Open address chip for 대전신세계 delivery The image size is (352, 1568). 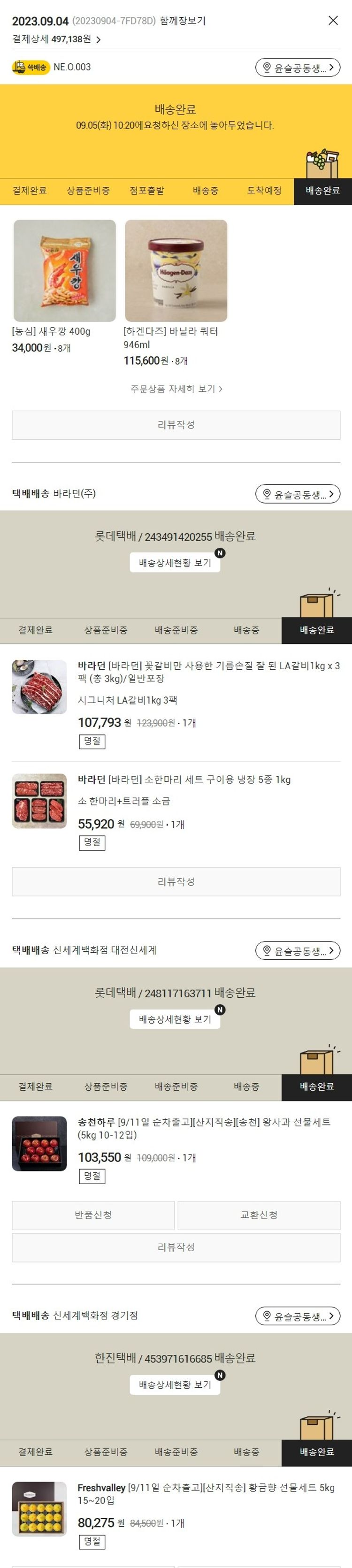coord(297,950)
